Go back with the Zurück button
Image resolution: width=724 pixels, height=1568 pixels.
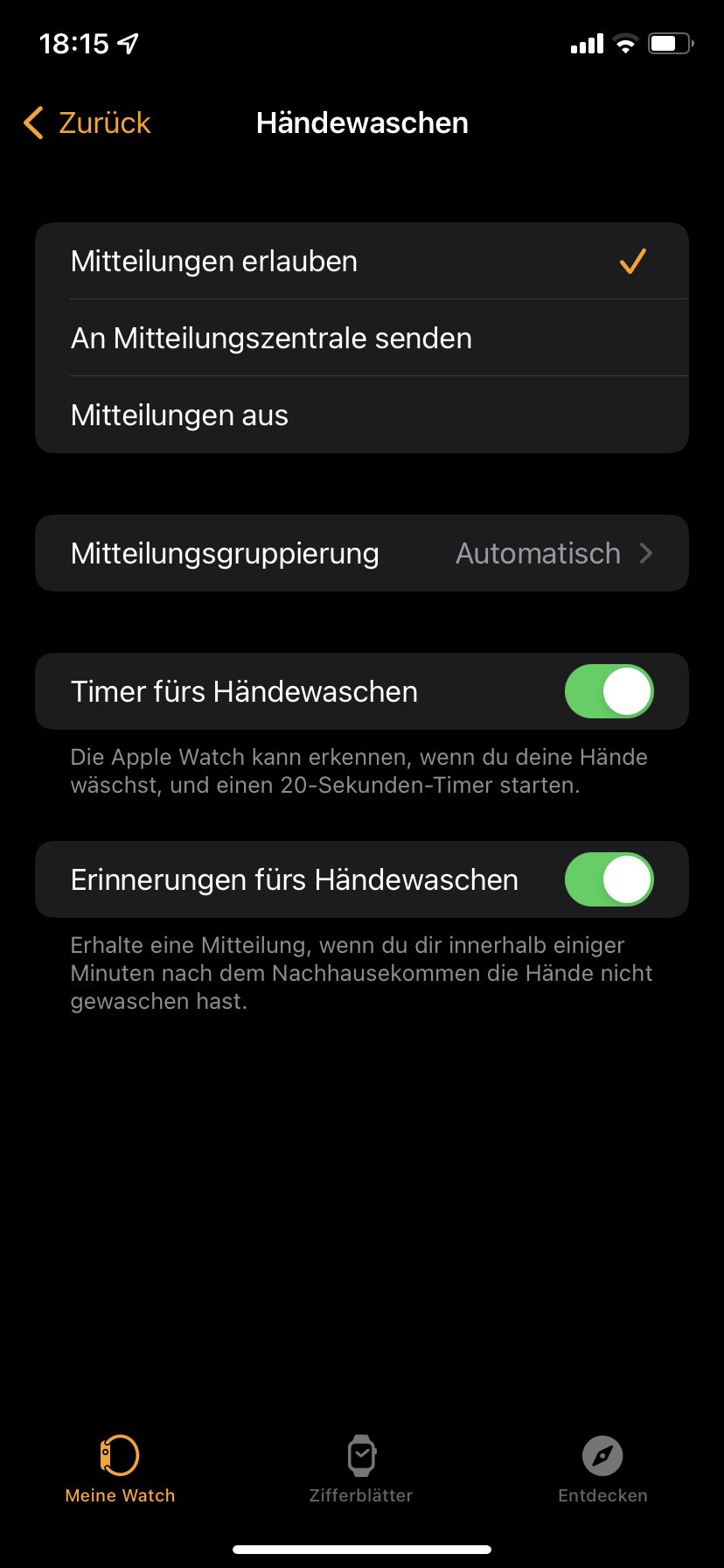(87, 123)
